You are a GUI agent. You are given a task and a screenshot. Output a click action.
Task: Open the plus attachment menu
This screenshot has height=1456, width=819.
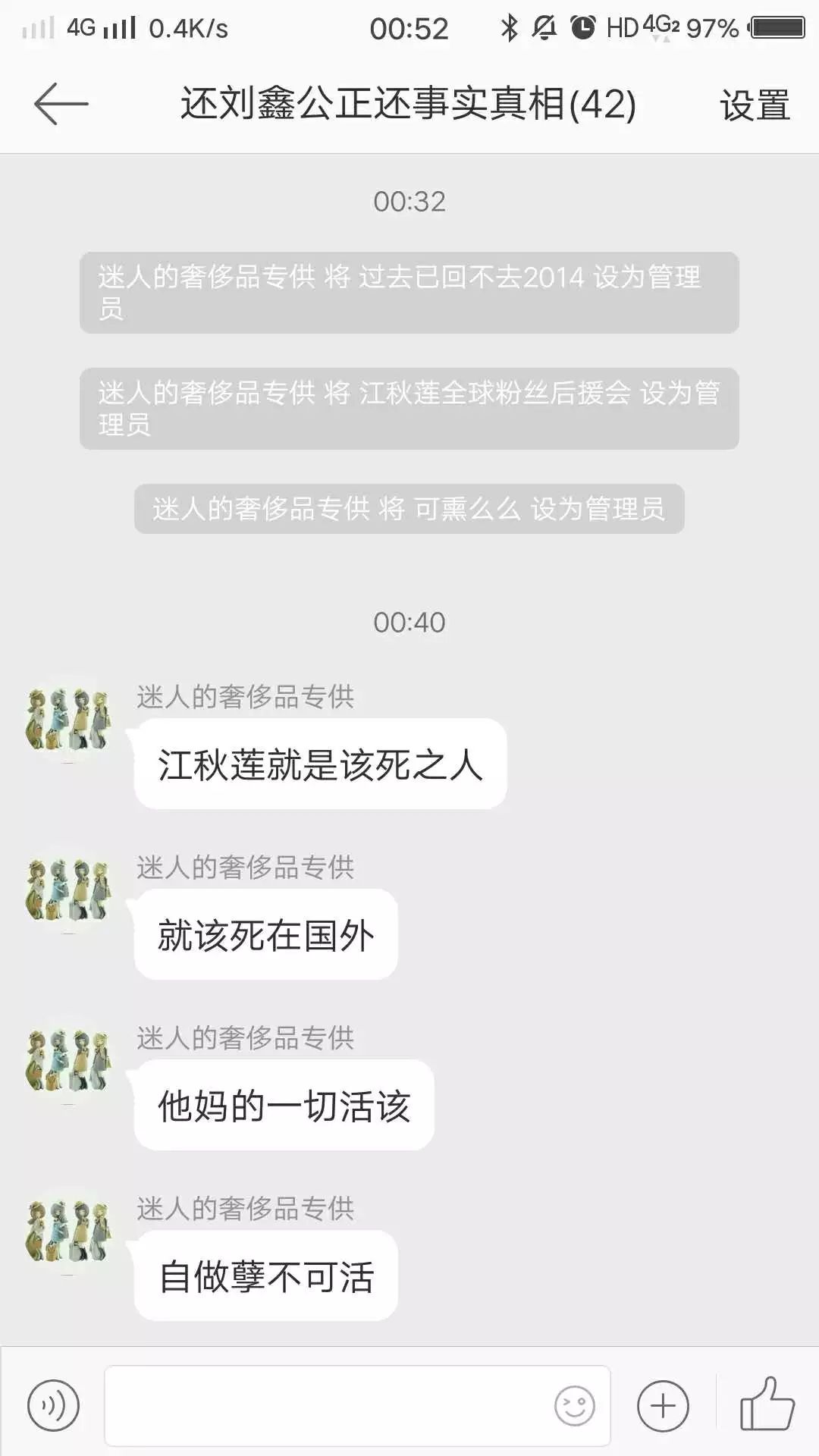click(663, 1406)
